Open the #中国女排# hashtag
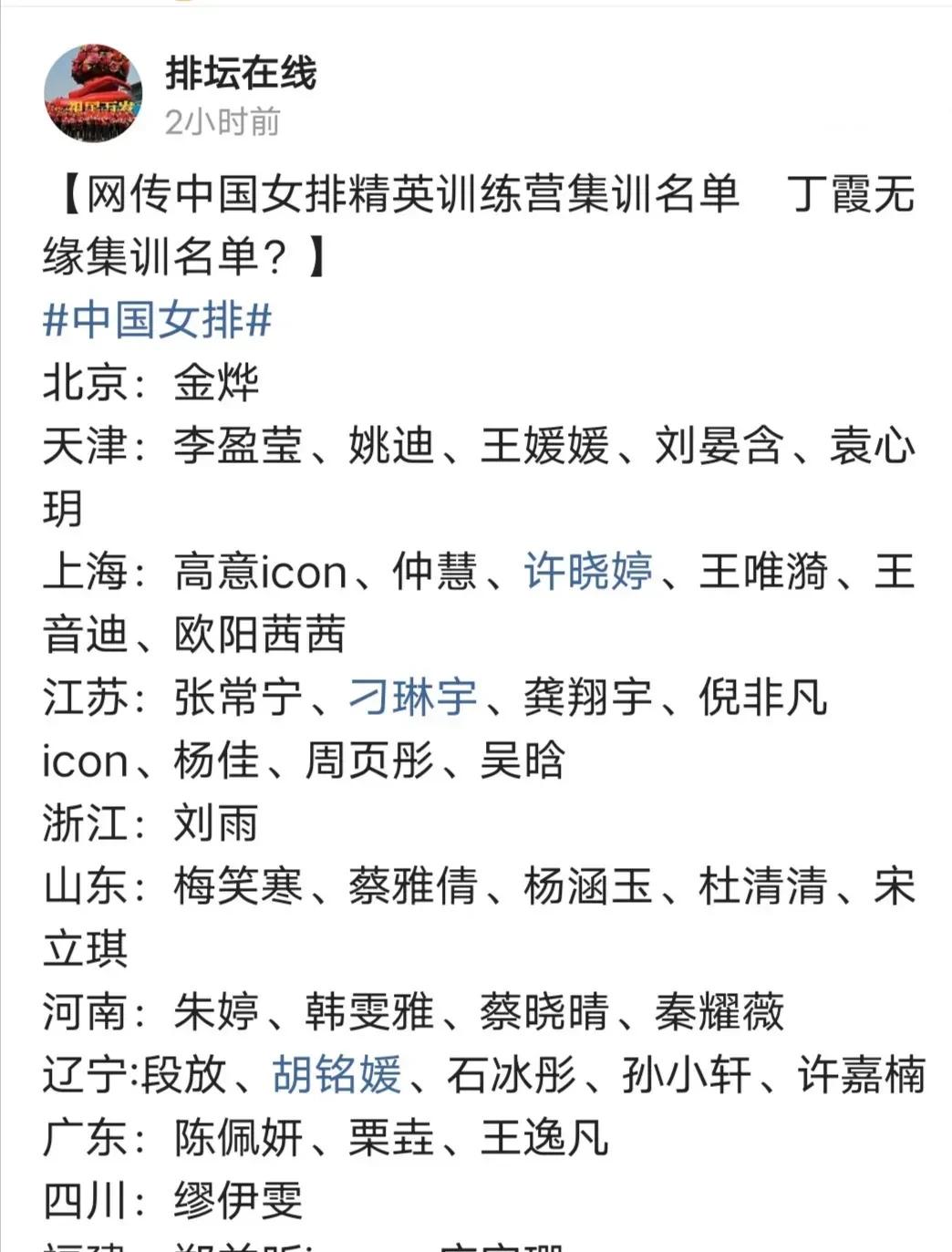 158,320
